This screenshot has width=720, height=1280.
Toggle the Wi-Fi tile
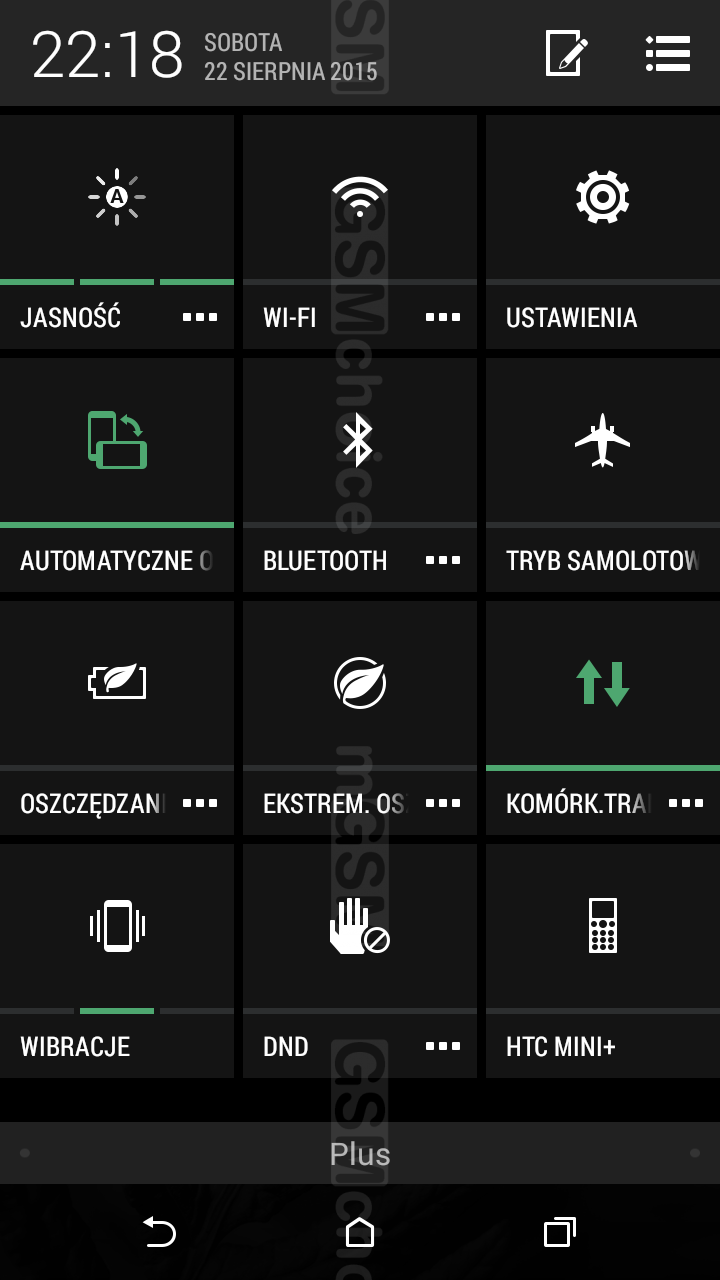[359, 197]
